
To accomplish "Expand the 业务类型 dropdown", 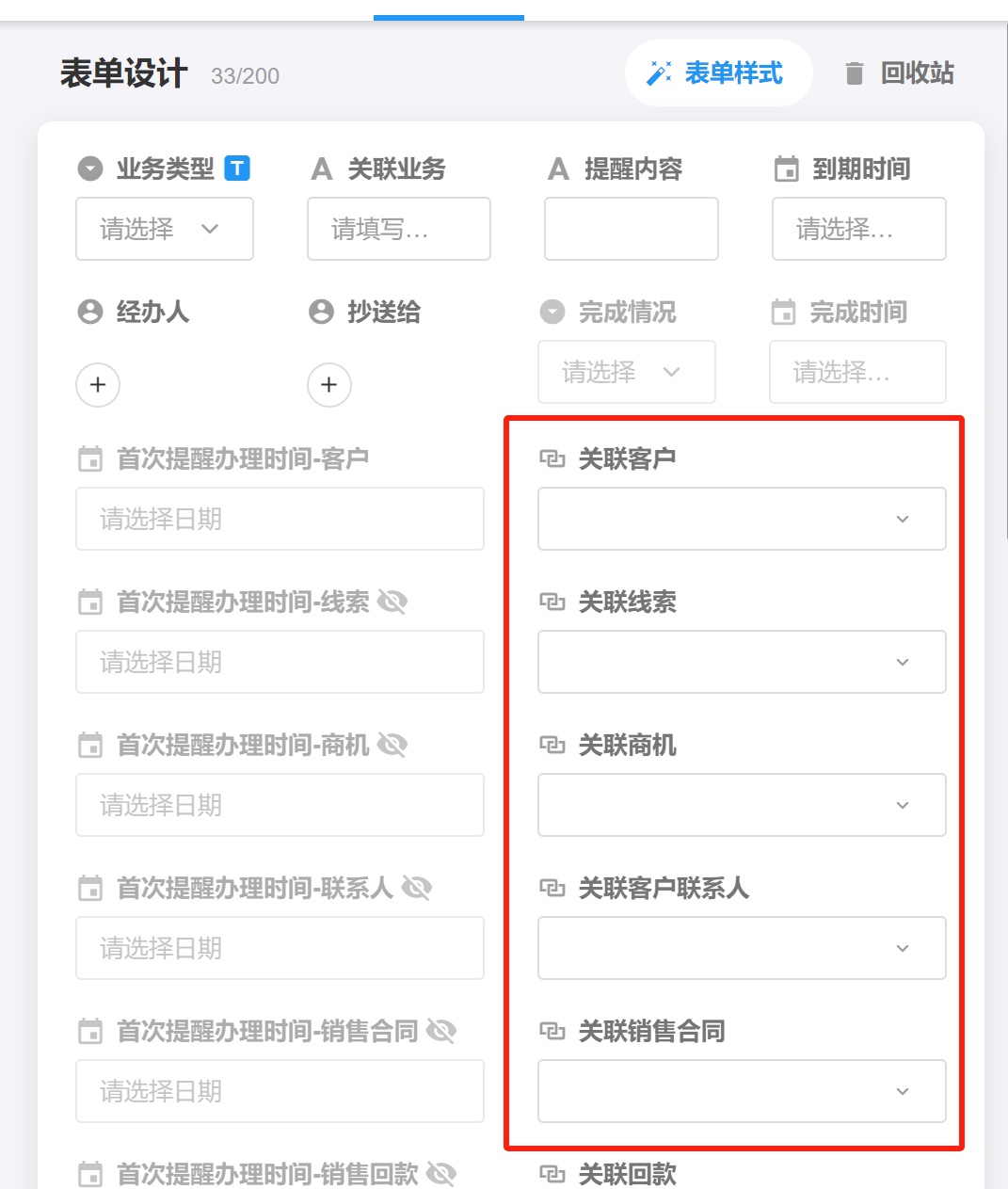I will (164, 229).
